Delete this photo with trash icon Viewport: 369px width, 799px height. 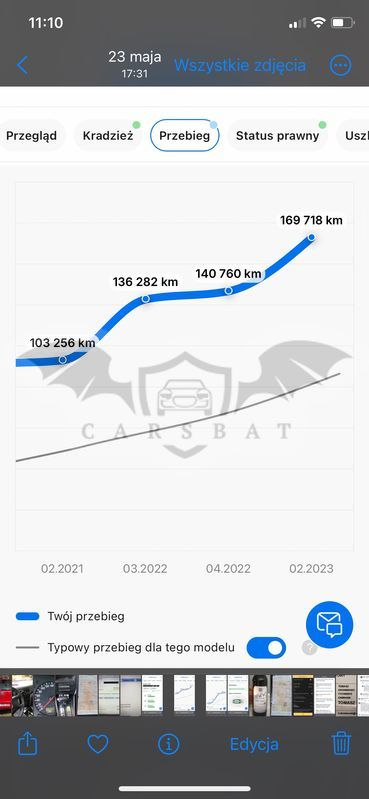pos(341,743)
